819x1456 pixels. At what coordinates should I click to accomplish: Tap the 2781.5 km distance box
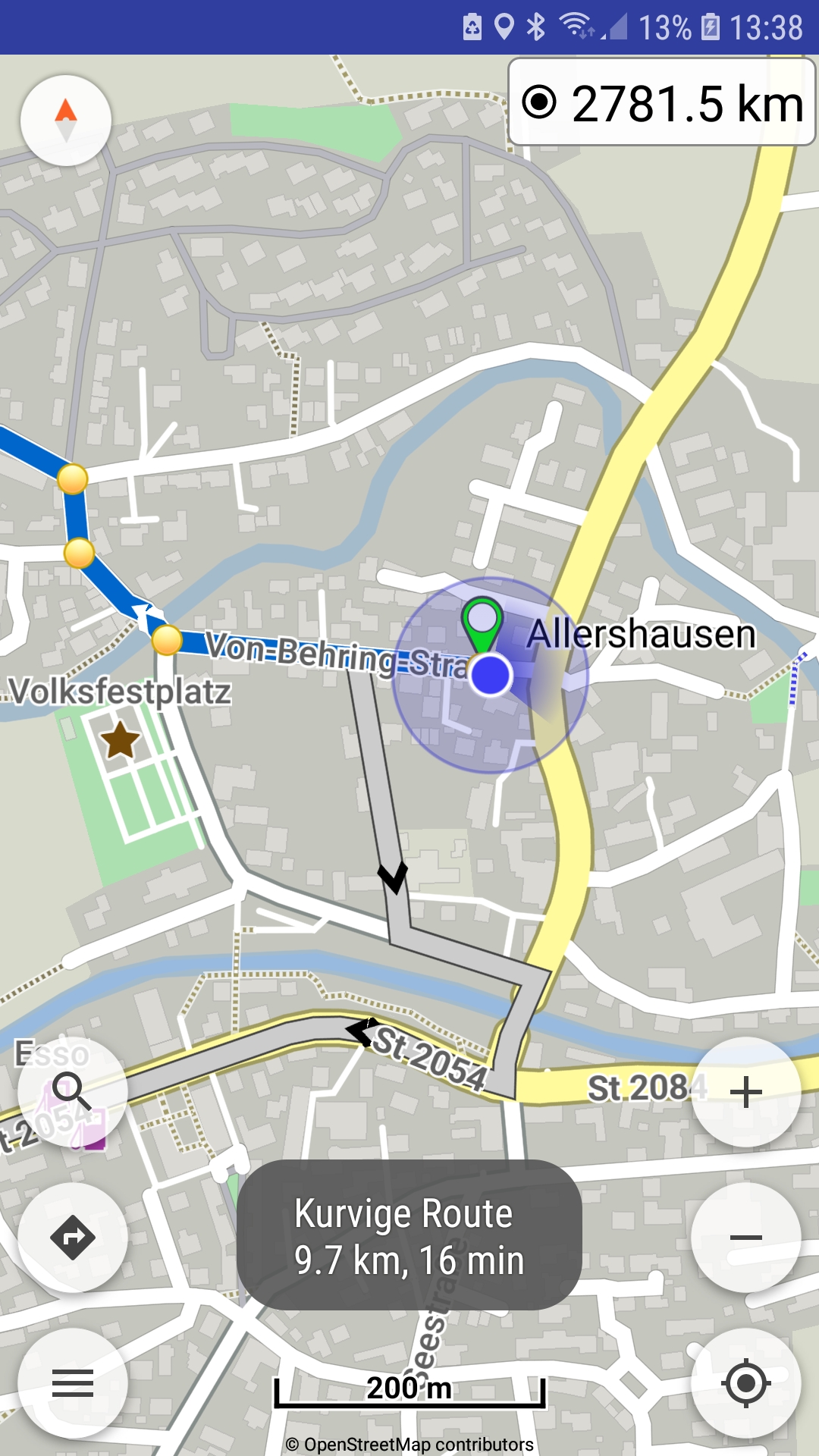tap(662, 102)
